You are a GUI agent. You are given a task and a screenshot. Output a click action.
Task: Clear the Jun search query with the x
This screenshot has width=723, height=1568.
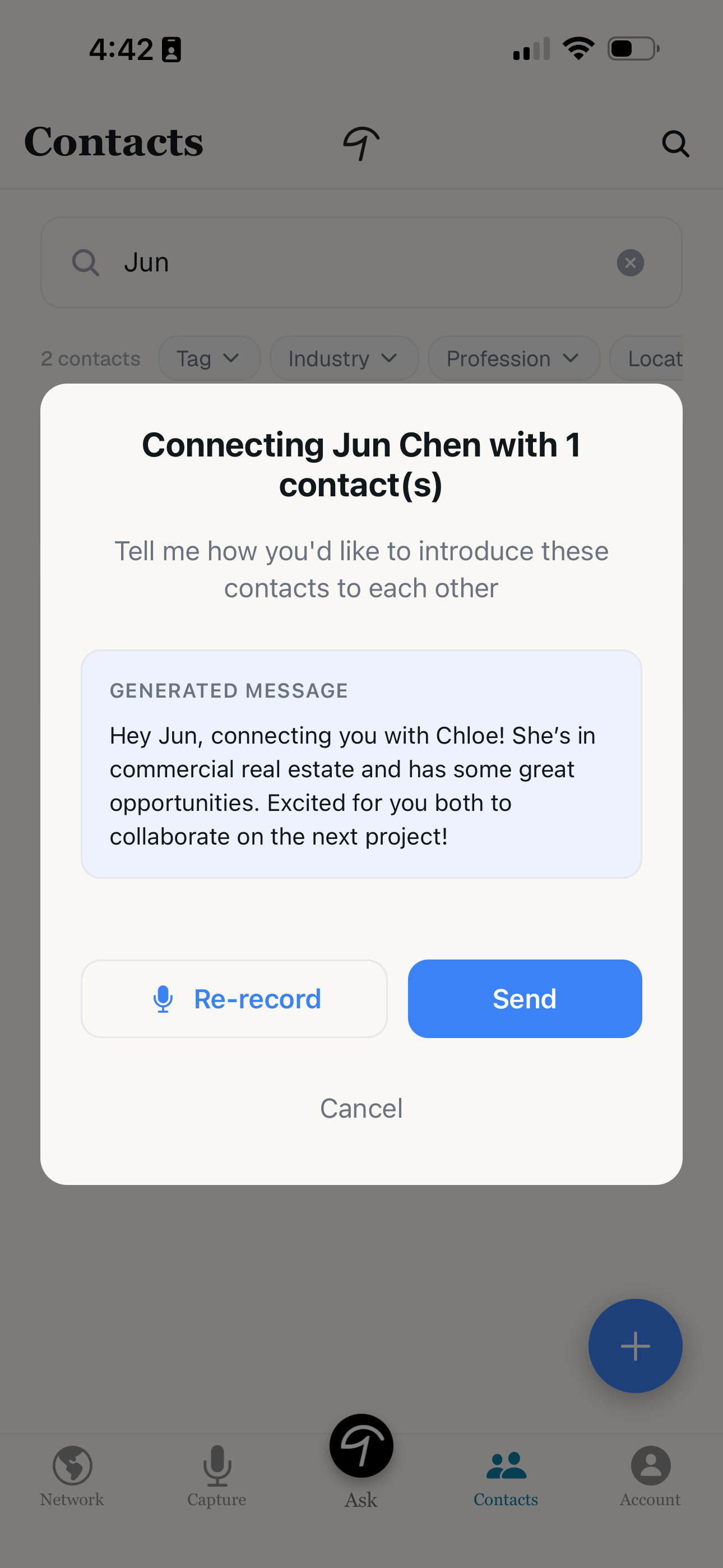coord(631,262)
